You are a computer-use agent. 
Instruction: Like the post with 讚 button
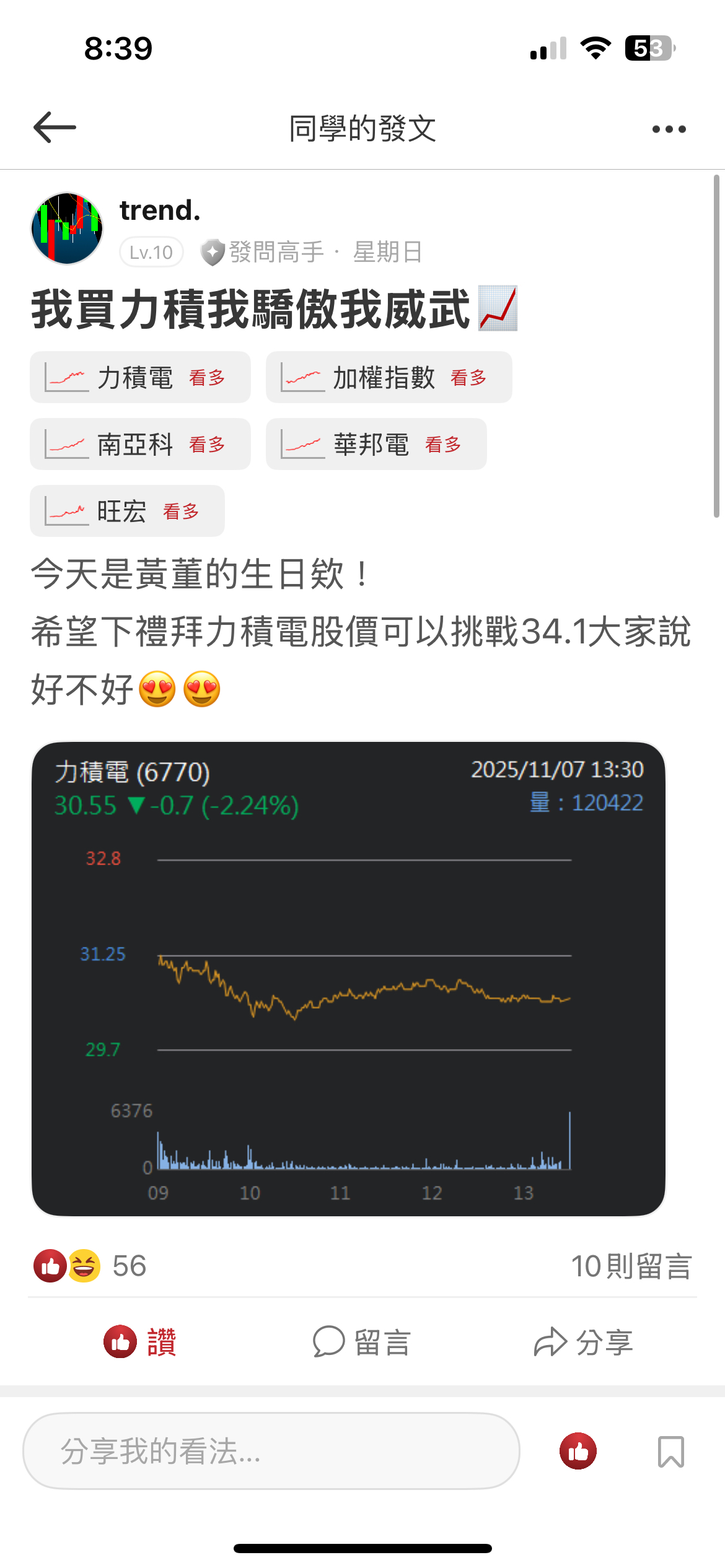coord(140,1343)
